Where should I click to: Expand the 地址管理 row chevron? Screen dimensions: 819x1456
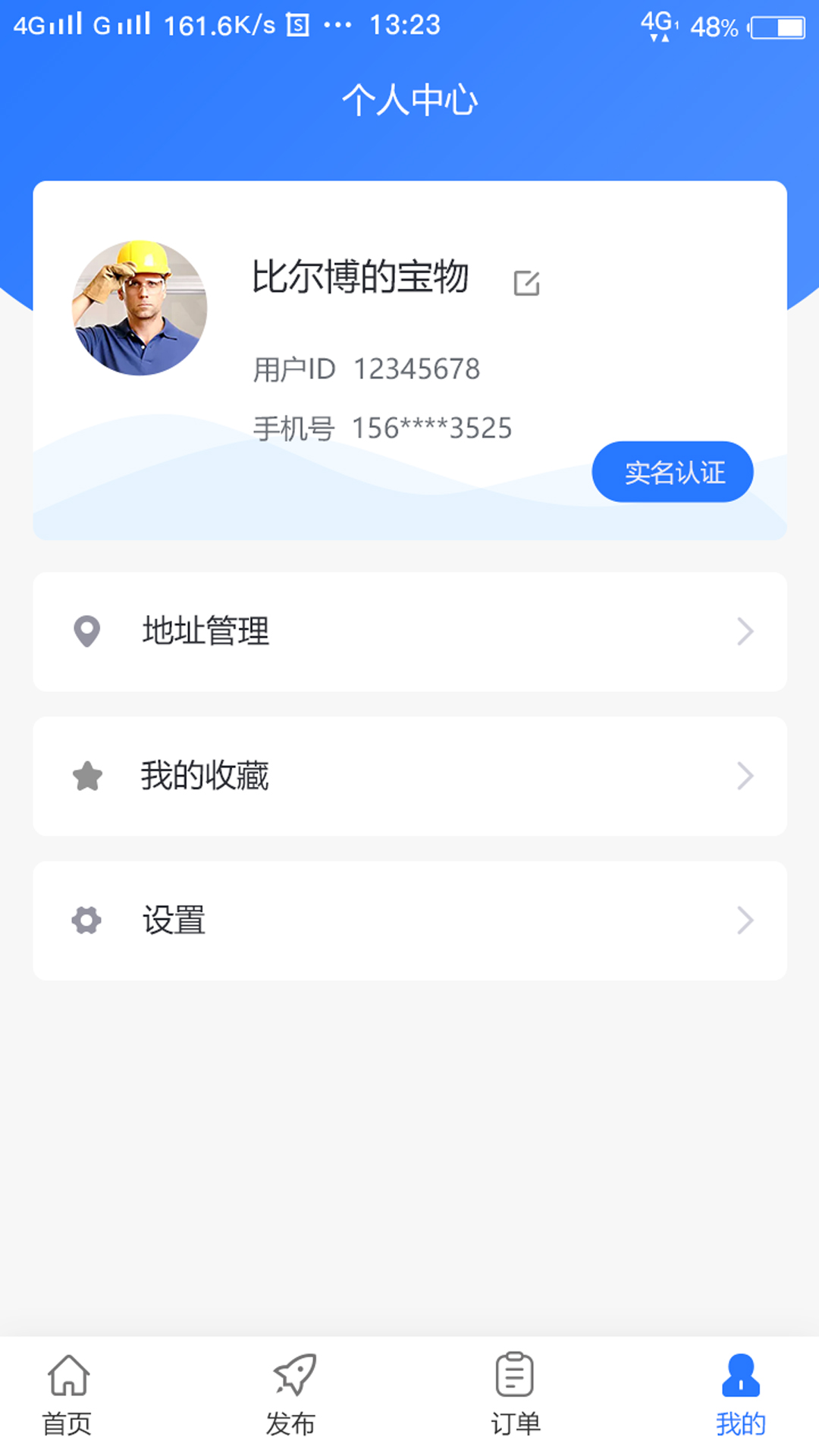[745, 632]
